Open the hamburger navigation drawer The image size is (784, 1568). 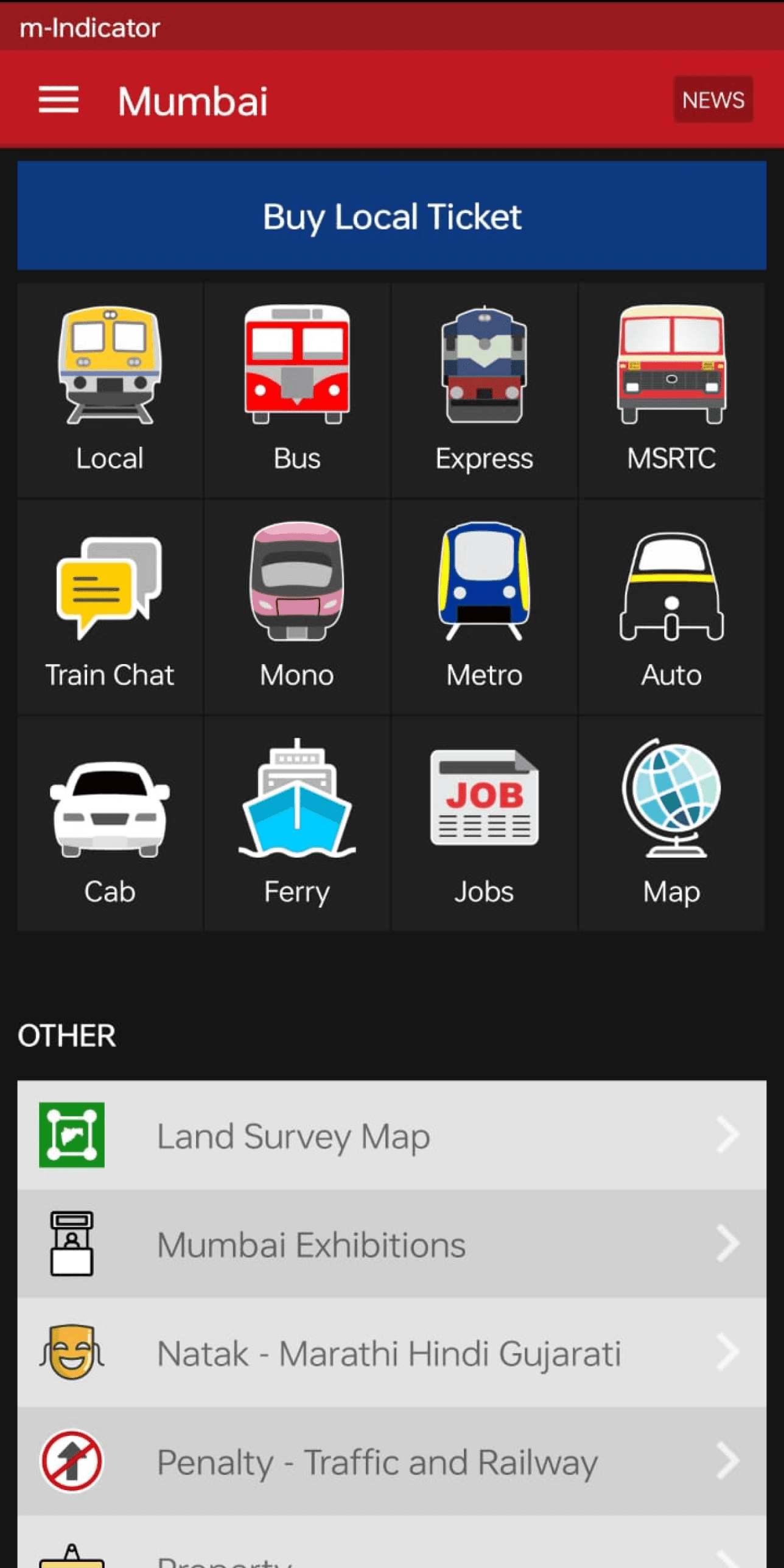58,100
